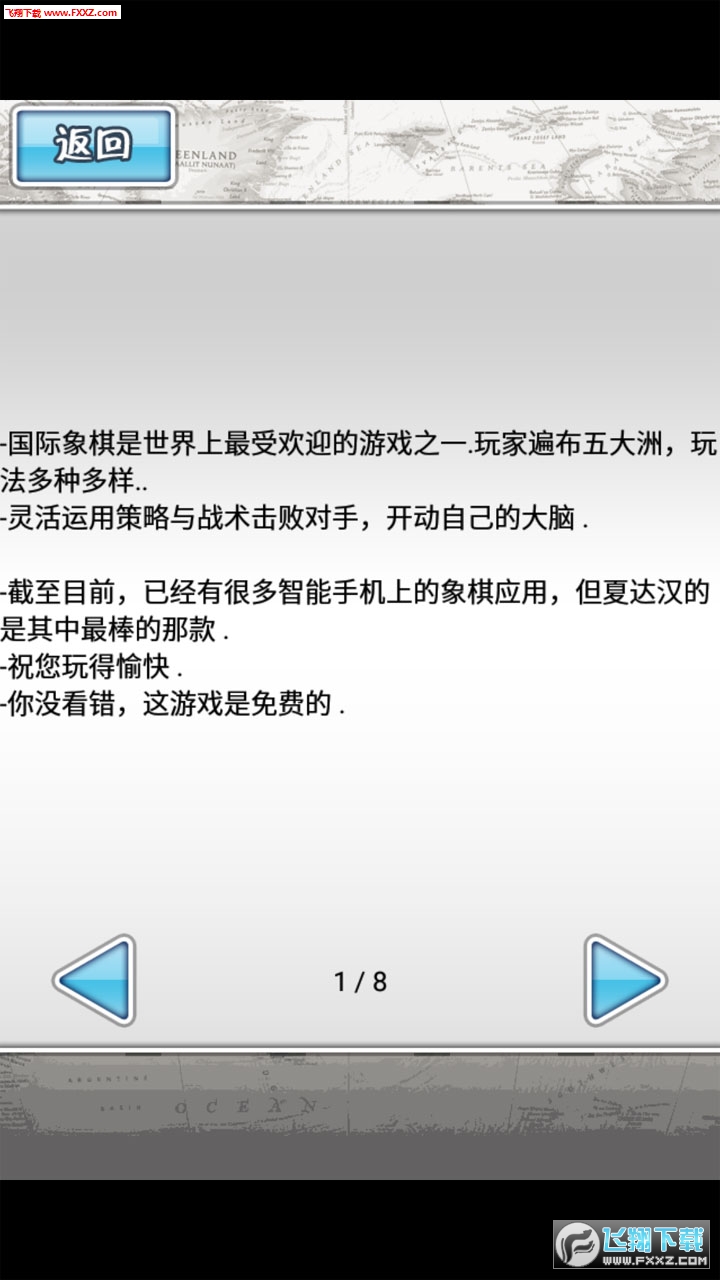Tap the 返回 back button
The height and width of the screenshot is (1280, 720).
pos(93,147)
